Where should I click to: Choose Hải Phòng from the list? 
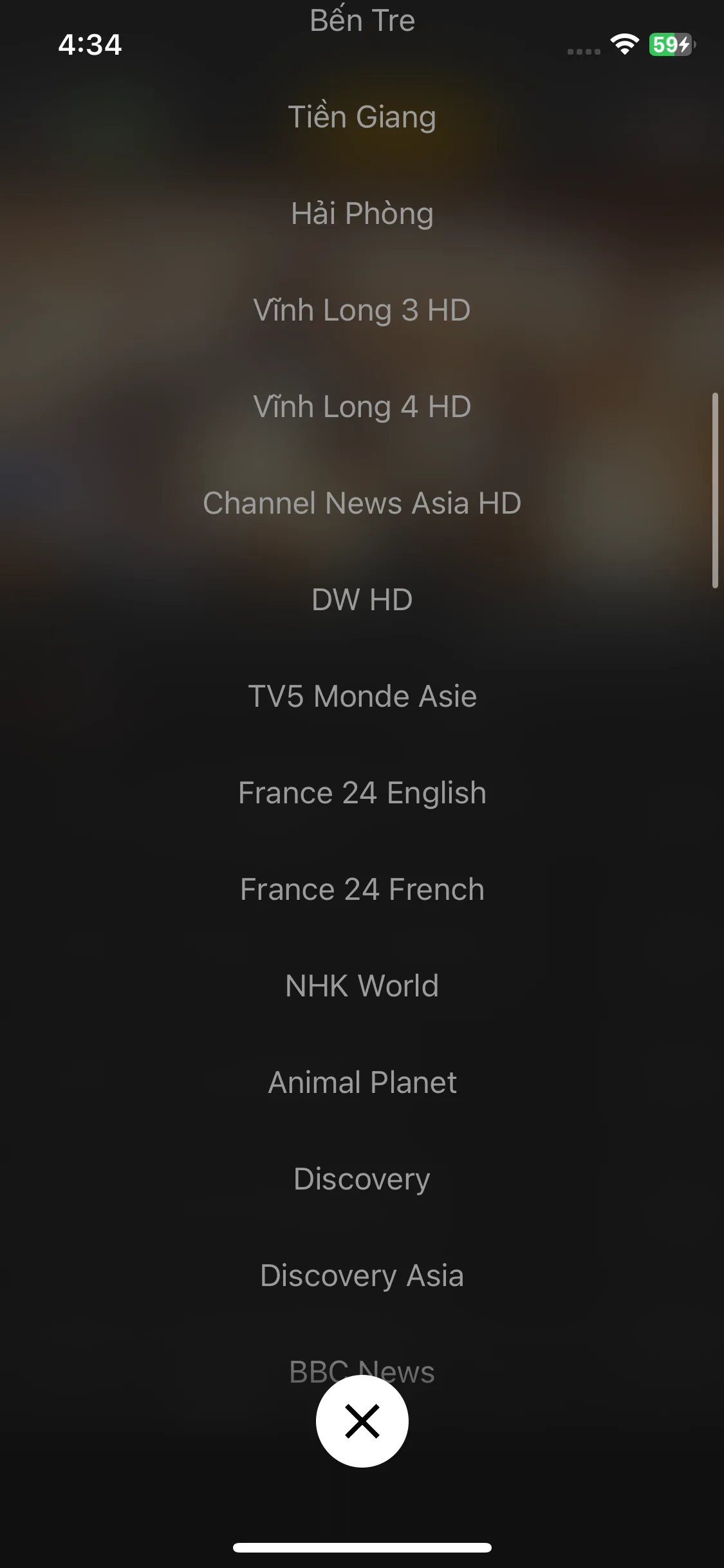click(x=362, y=214)
